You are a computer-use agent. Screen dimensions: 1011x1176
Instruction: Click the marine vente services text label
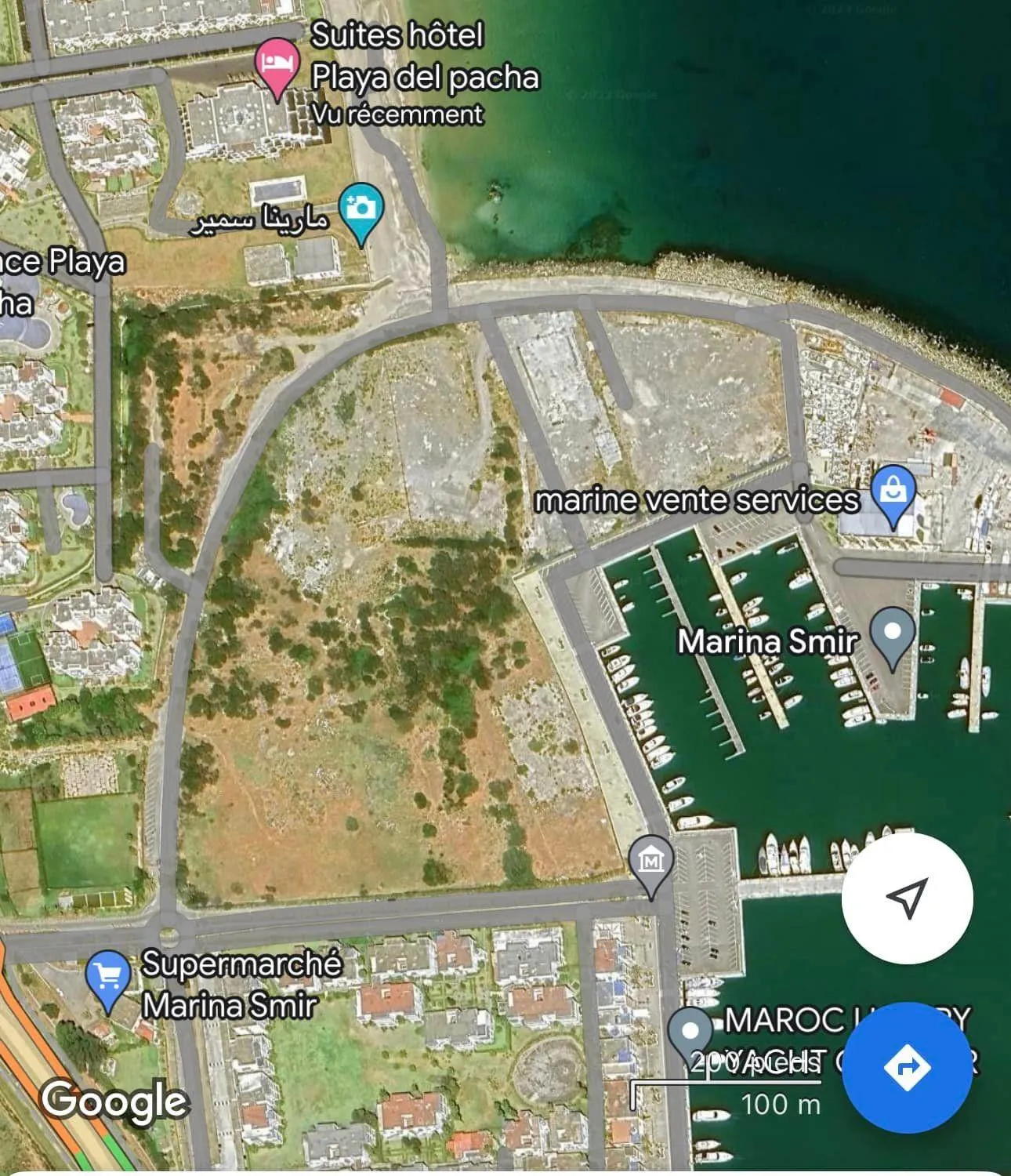pyautogui.click(x=696, y=499)
